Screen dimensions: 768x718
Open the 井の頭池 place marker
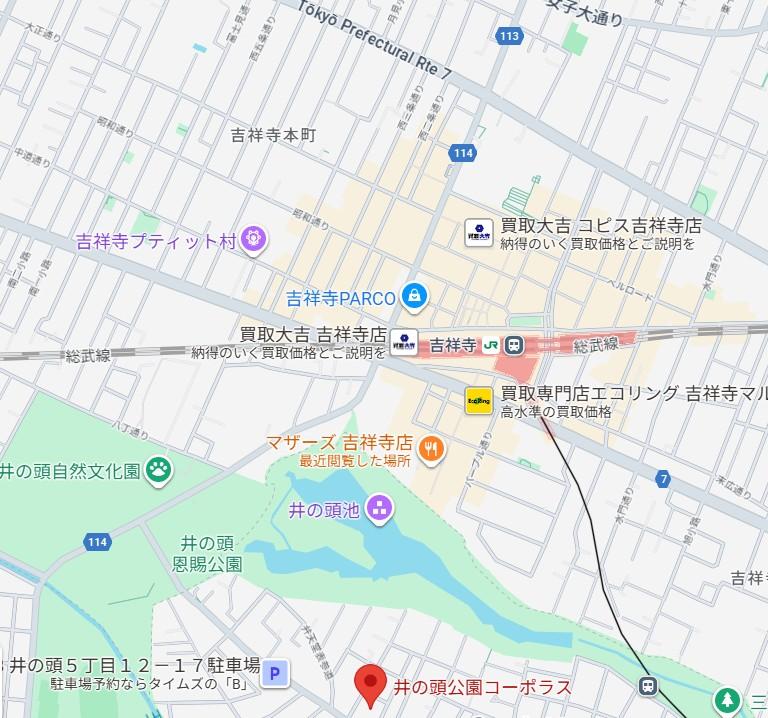point(379,510)
